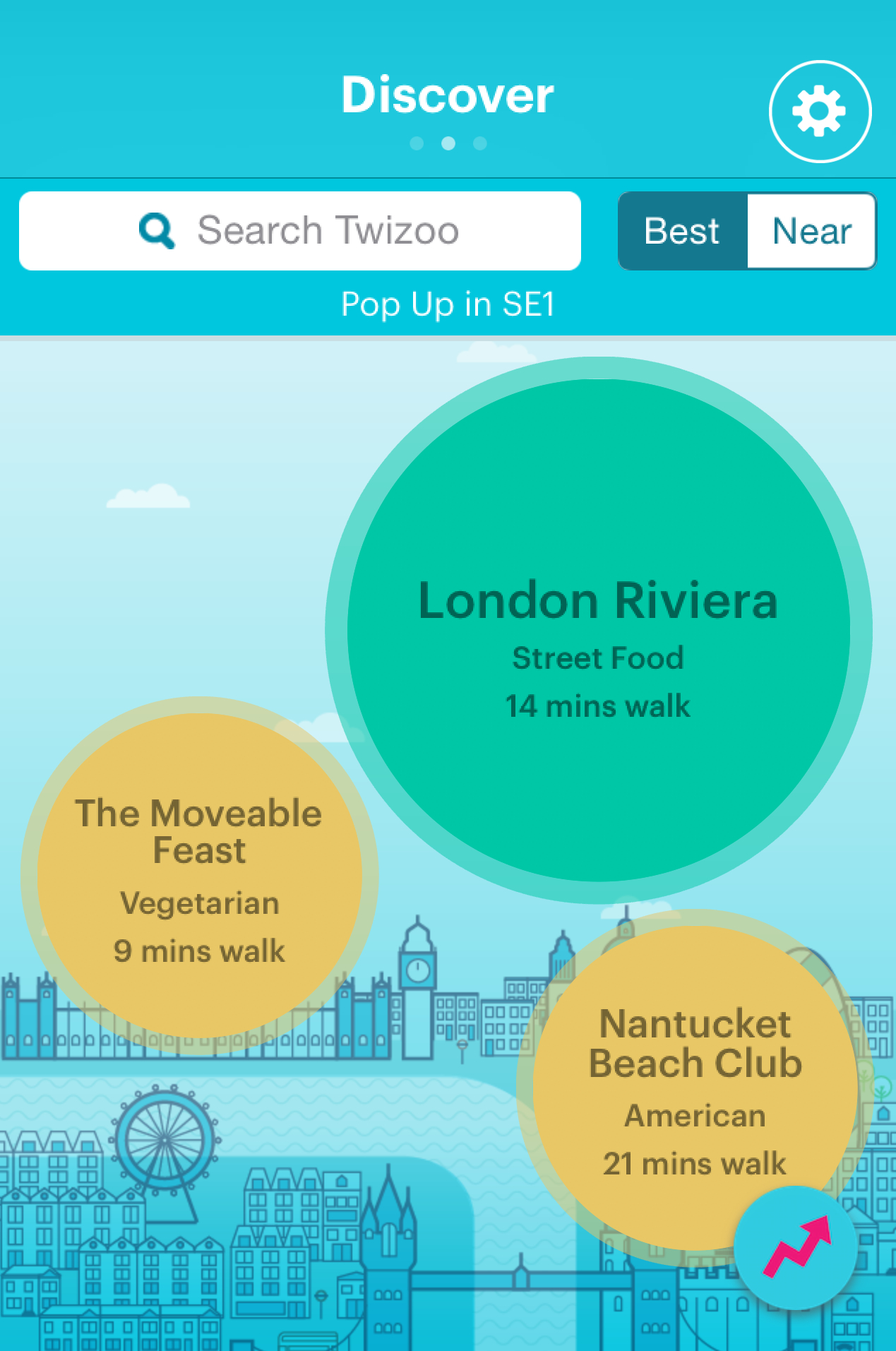Open the London Riviera bubble

click(x=598, y=630)
